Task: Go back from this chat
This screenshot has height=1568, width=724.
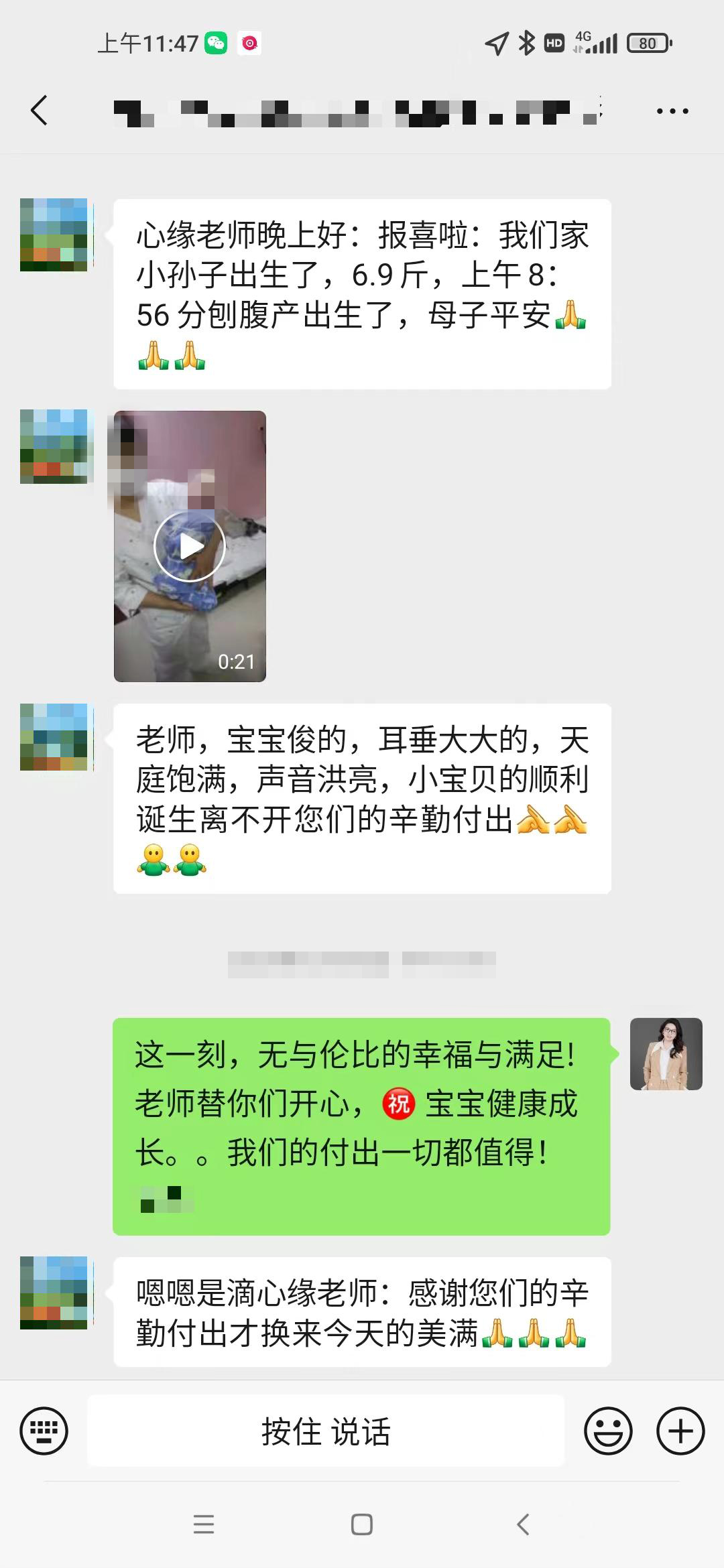Action: (40, 111)
